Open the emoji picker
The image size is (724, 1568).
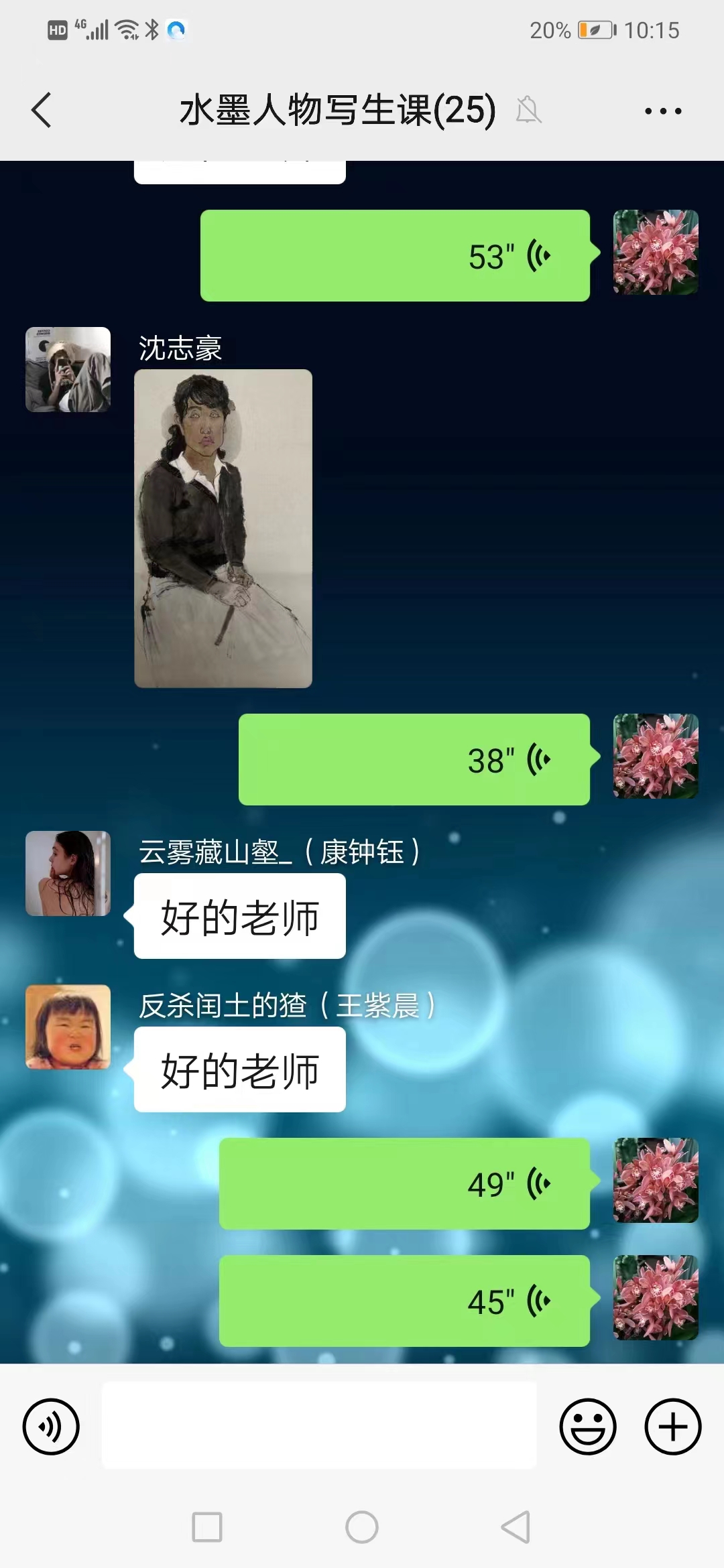(x=587, y=1427)
